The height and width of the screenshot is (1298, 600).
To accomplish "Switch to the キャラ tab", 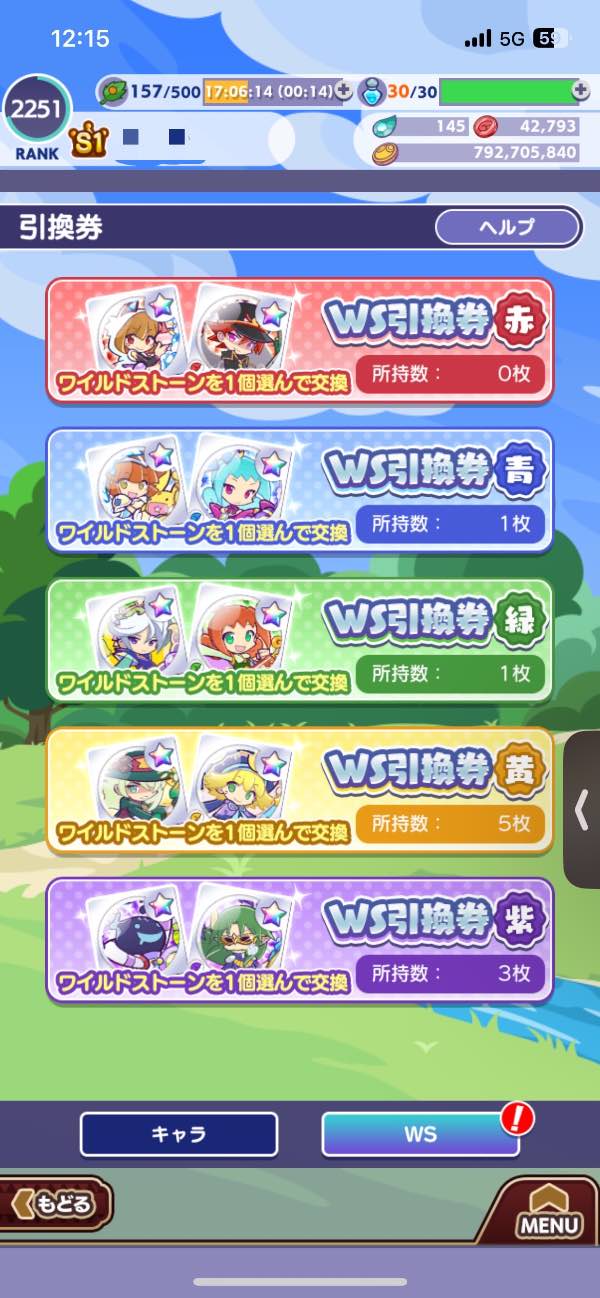I will pos(179,1134).
